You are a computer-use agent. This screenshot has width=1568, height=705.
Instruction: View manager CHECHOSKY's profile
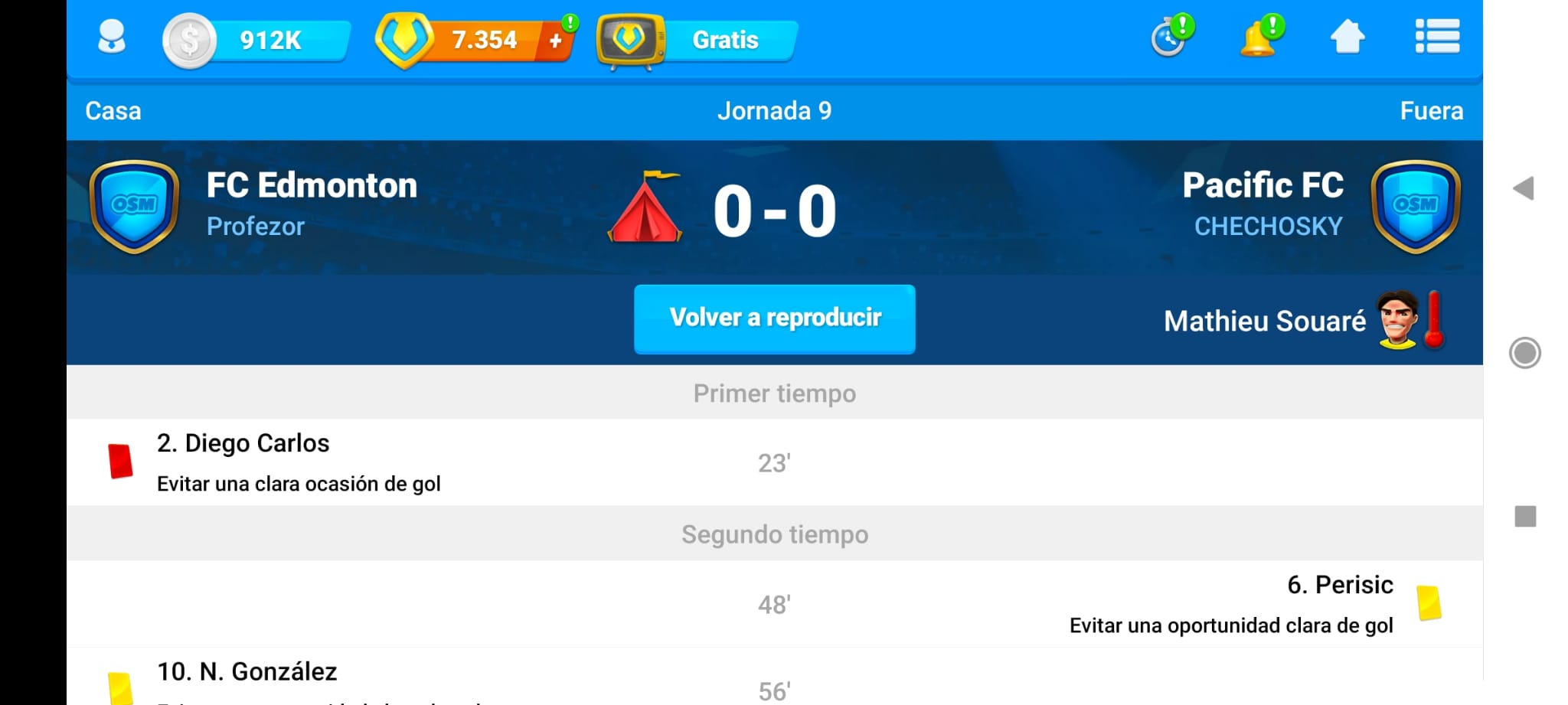1268,227
